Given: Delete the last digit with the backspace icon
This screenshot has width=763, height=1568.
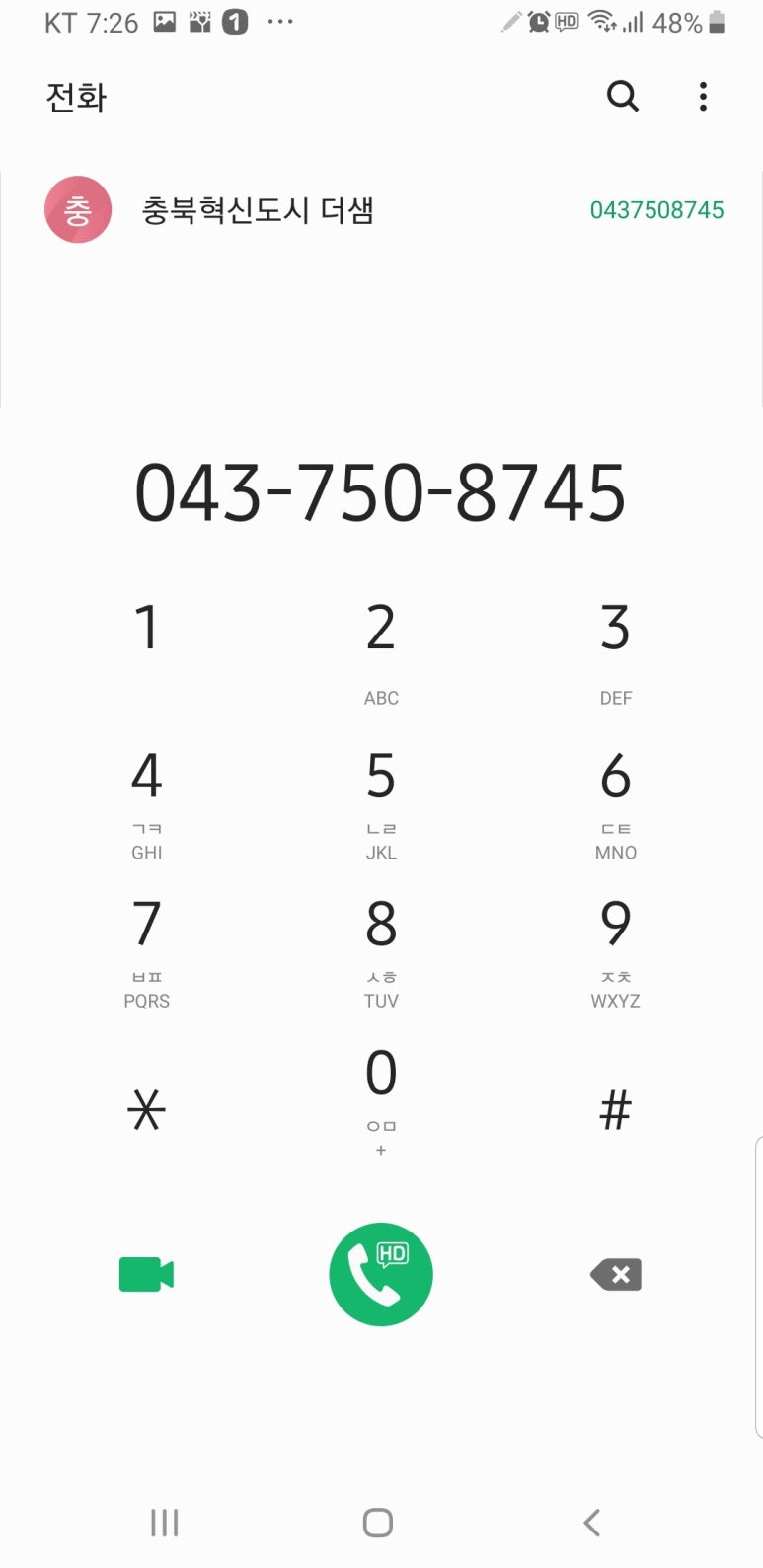Looking at the screenshot, I should (616, 1274).
